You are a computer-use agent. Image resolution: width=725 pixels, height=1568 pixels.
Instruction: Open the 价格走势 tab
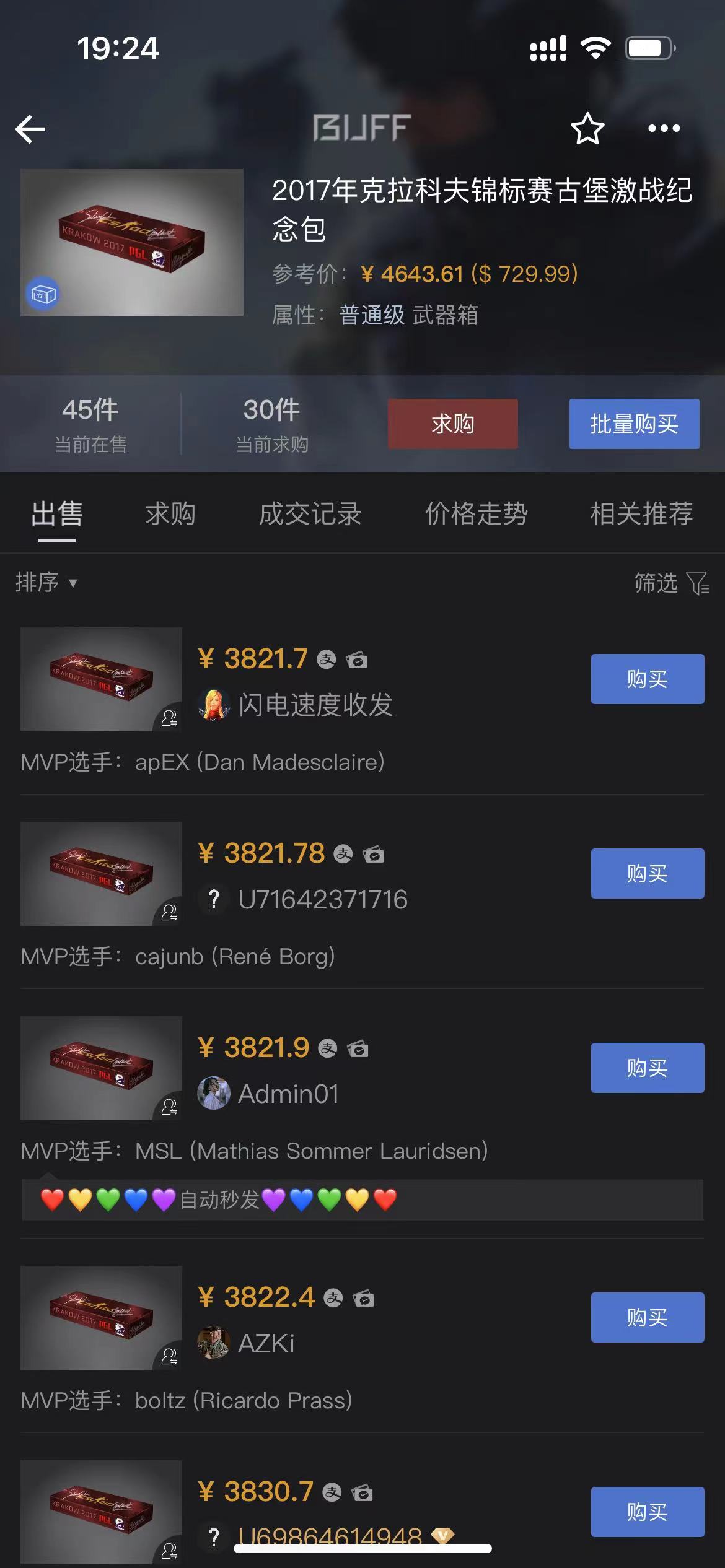coord(476,514)
